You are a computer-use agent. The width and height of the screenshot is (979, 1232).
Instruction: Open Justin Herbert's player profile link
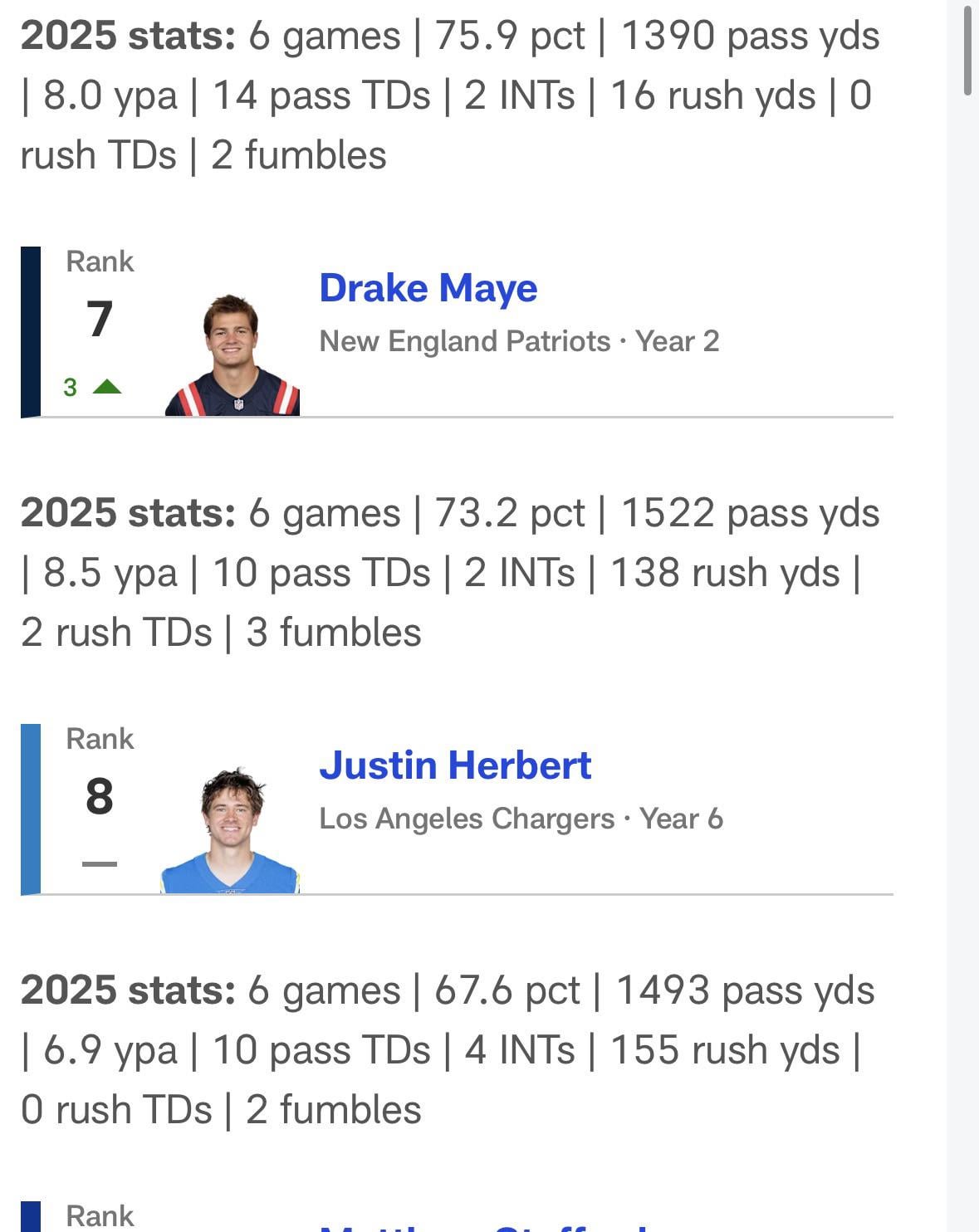[455, 765]
